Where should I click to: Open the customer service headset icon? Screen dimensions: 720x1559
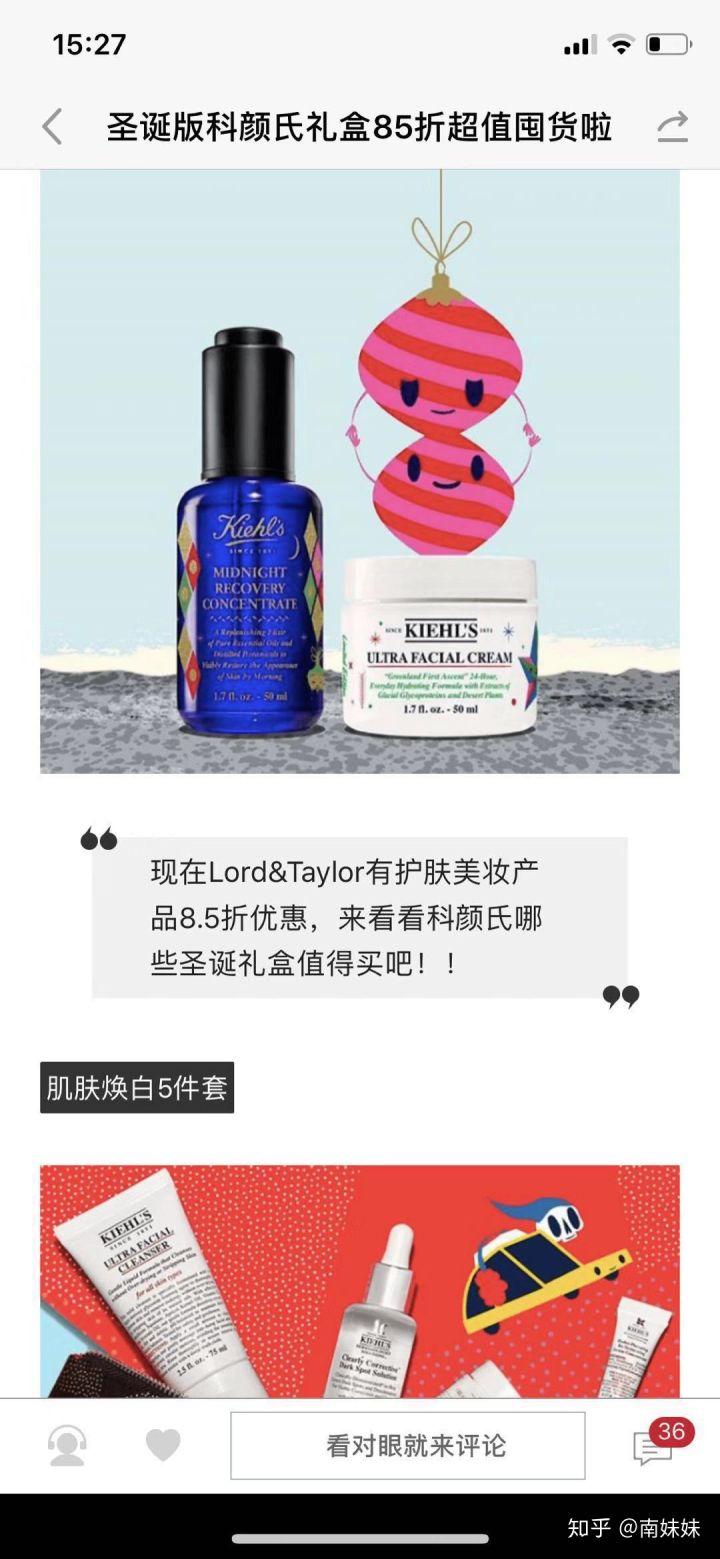click(68, 1445)
